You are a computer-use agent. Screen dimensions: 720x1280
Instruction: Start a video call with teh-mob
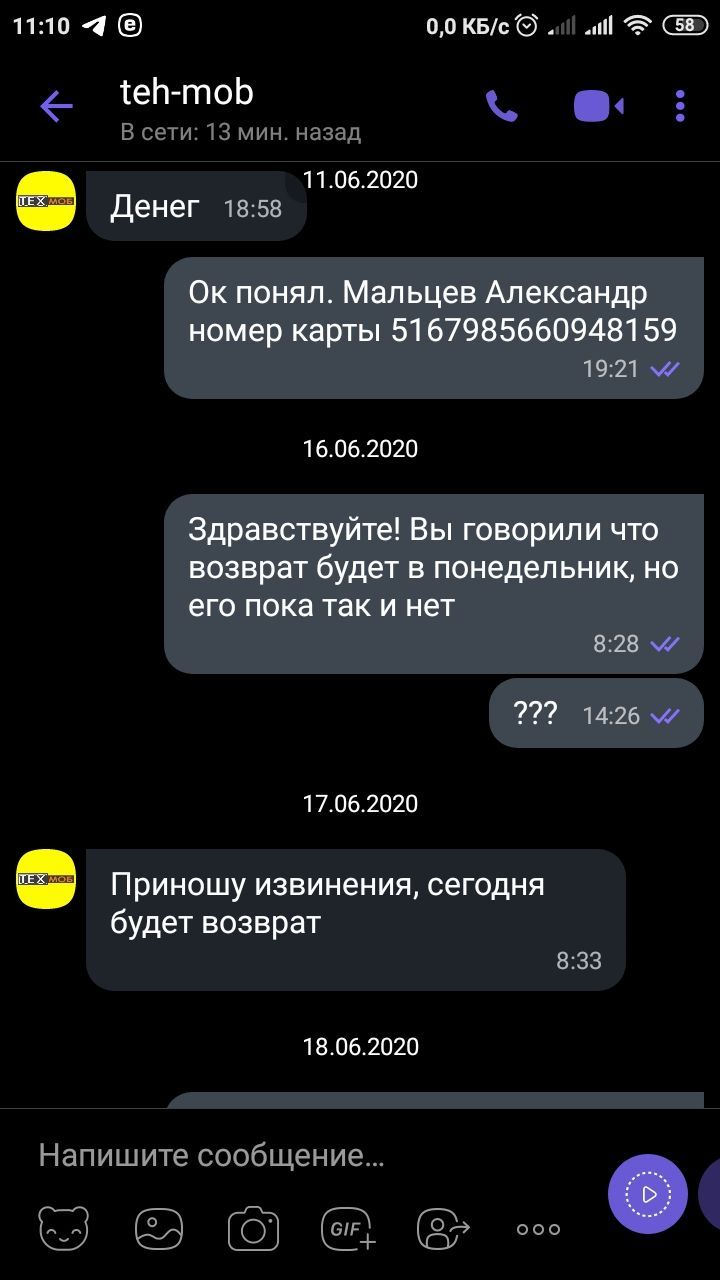click(x=598, y=106)
